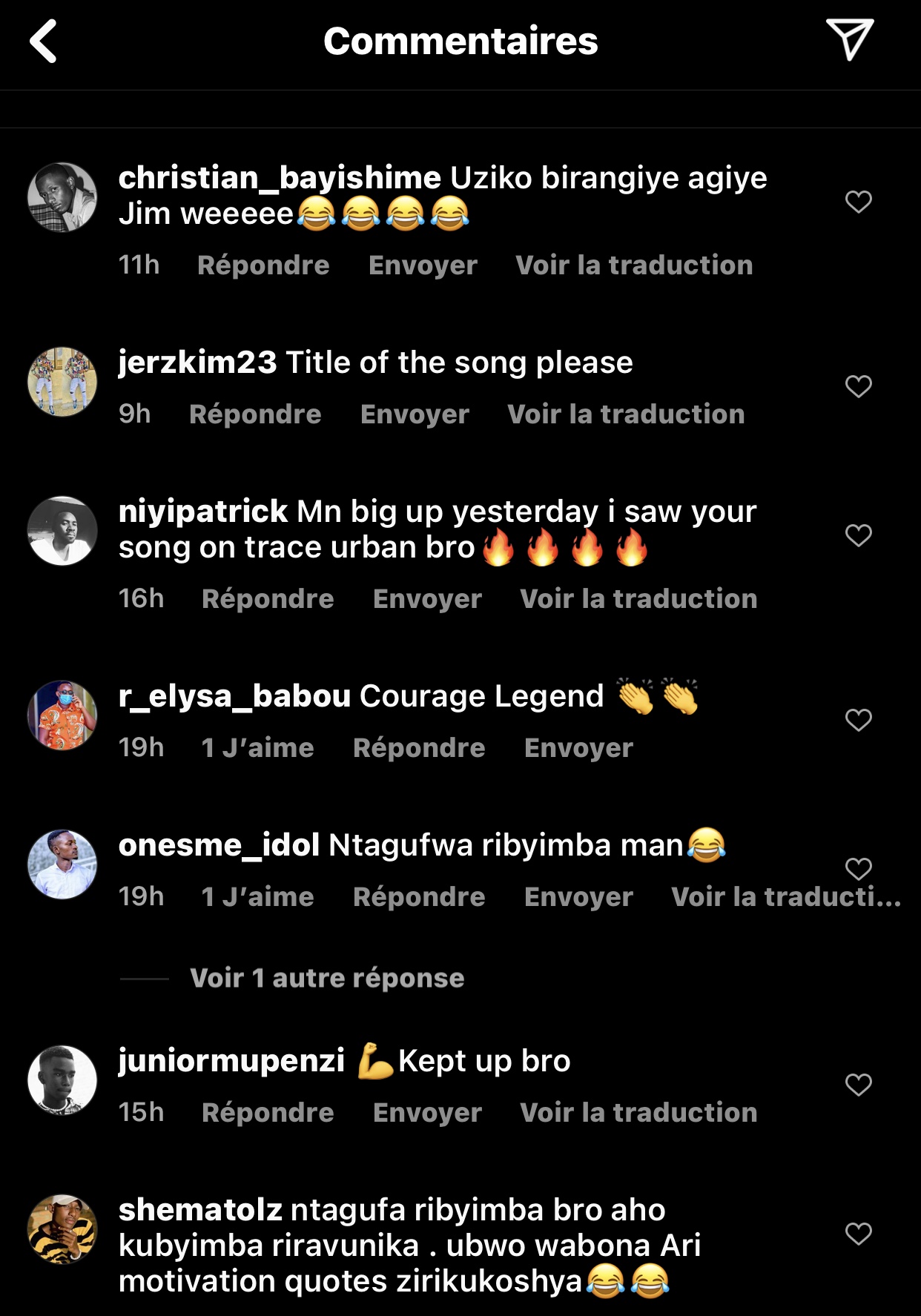
Task: Like shematolz's comment
Action: point(858,1234)
